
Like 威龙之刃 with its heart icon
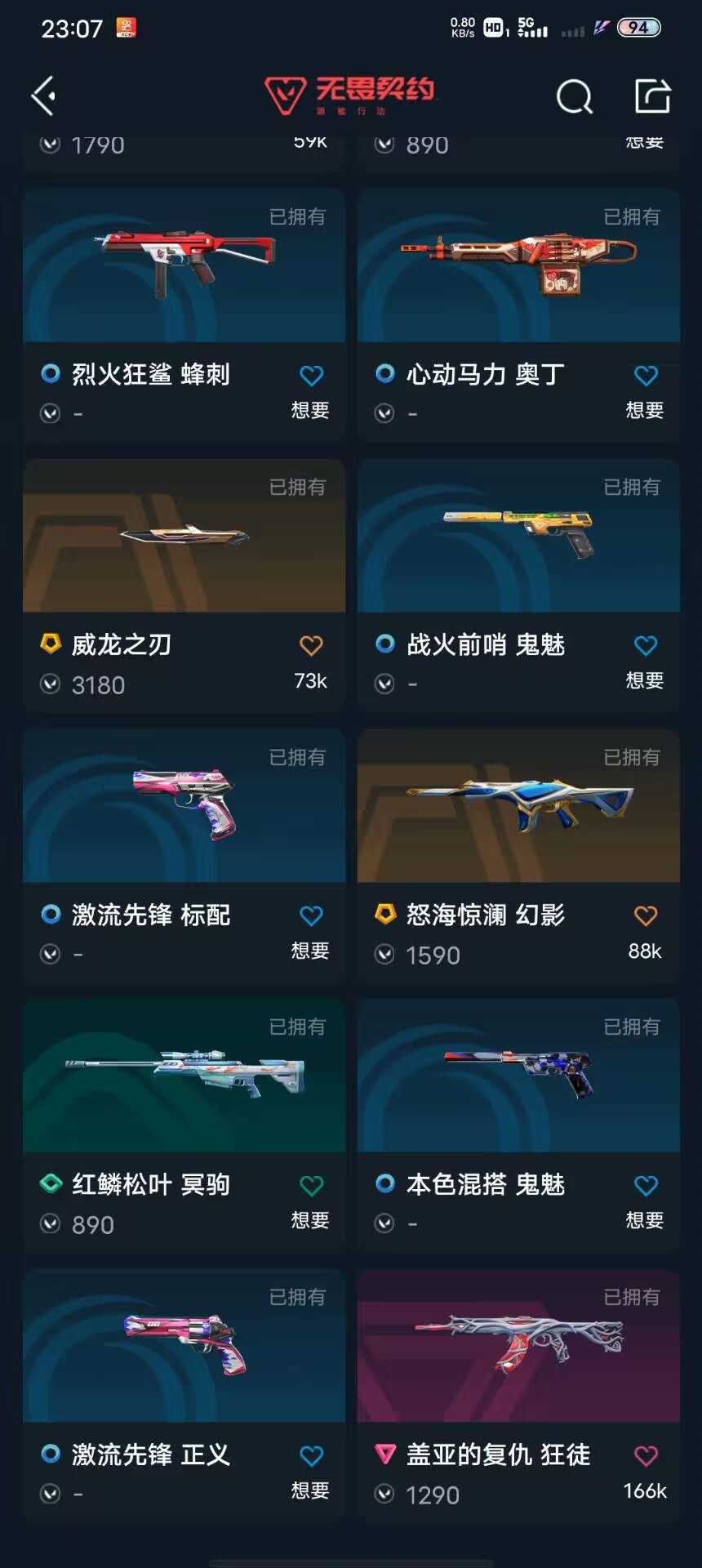pos(311,646)
